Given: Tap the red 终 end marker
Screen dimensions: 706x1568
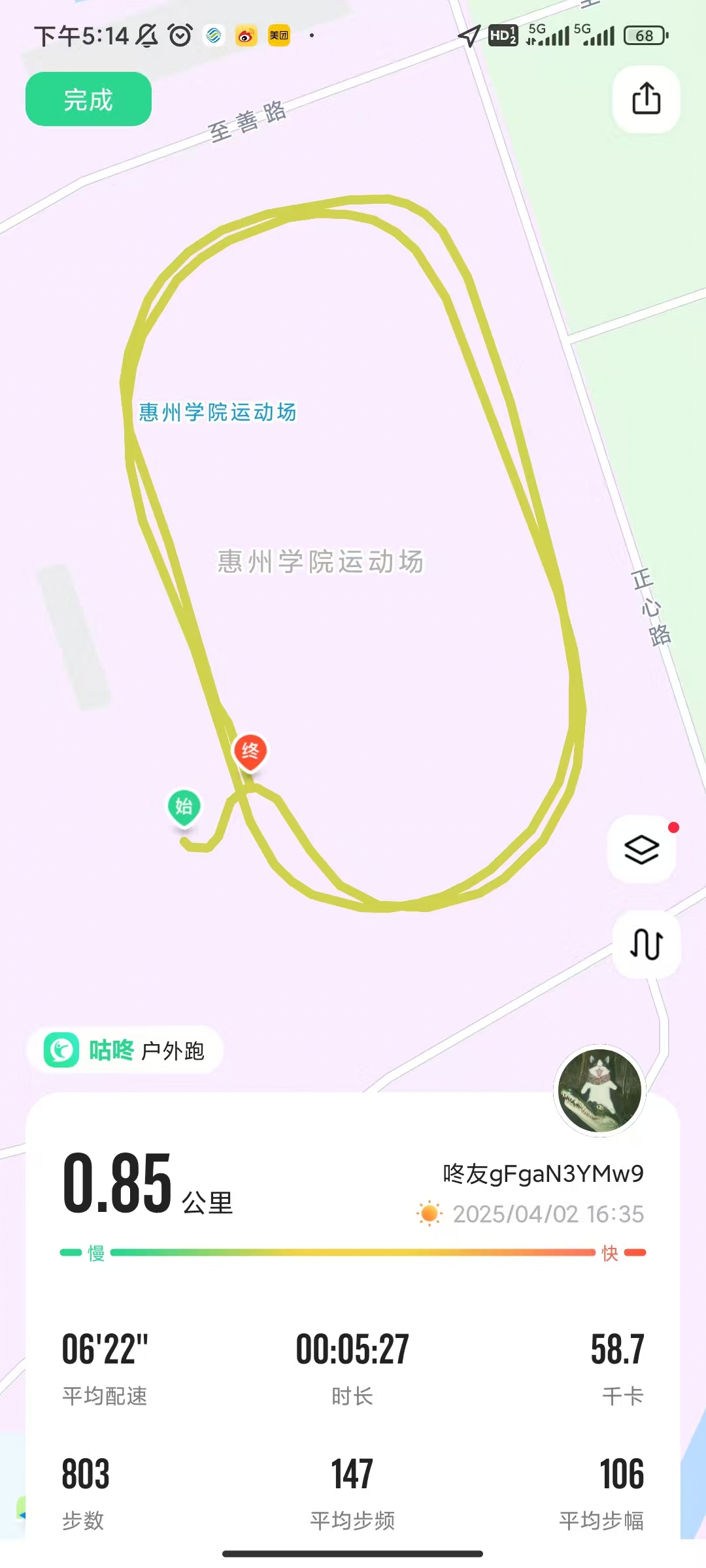Looking at the screenshot, I should [x=250, y=751].
